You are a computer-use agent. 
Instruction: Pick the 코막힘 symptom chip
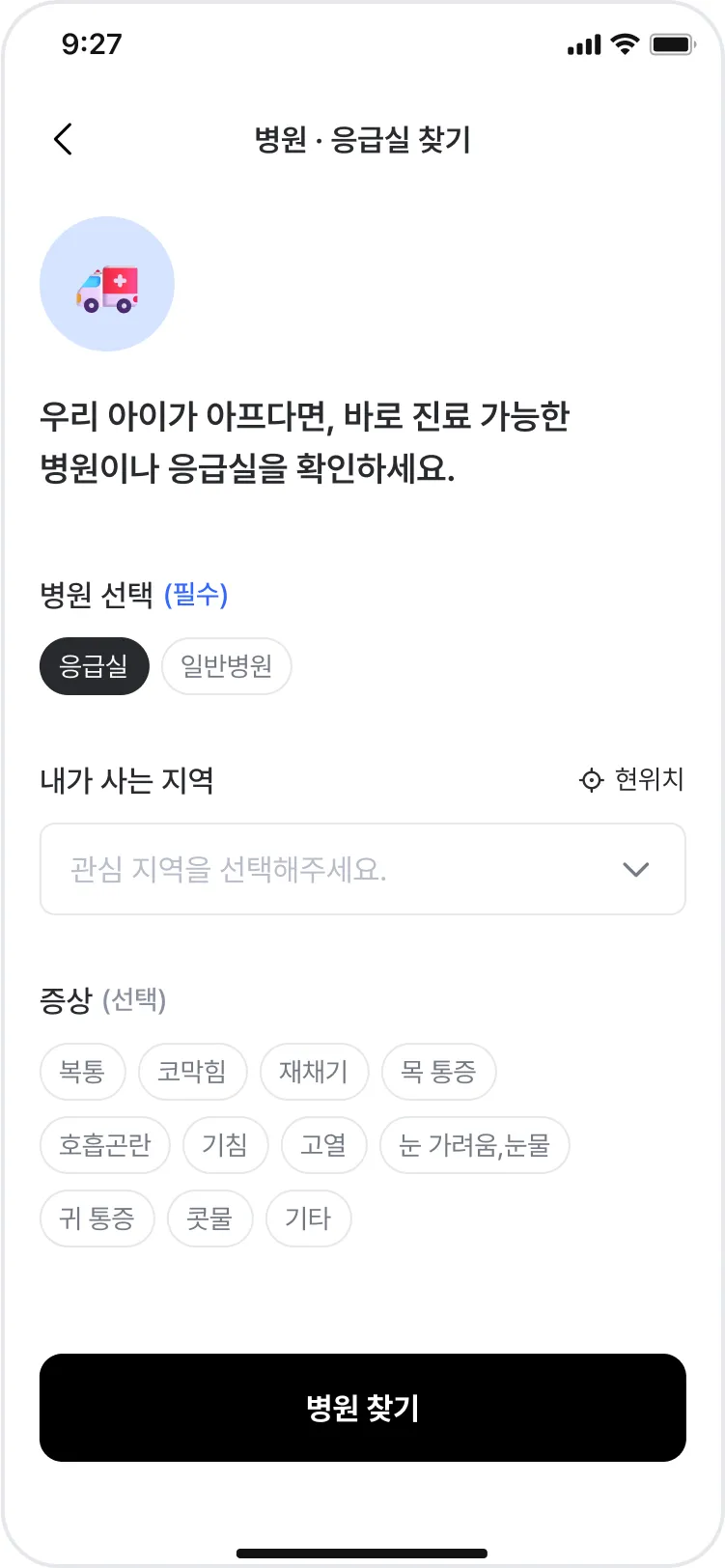(192, 1072)
